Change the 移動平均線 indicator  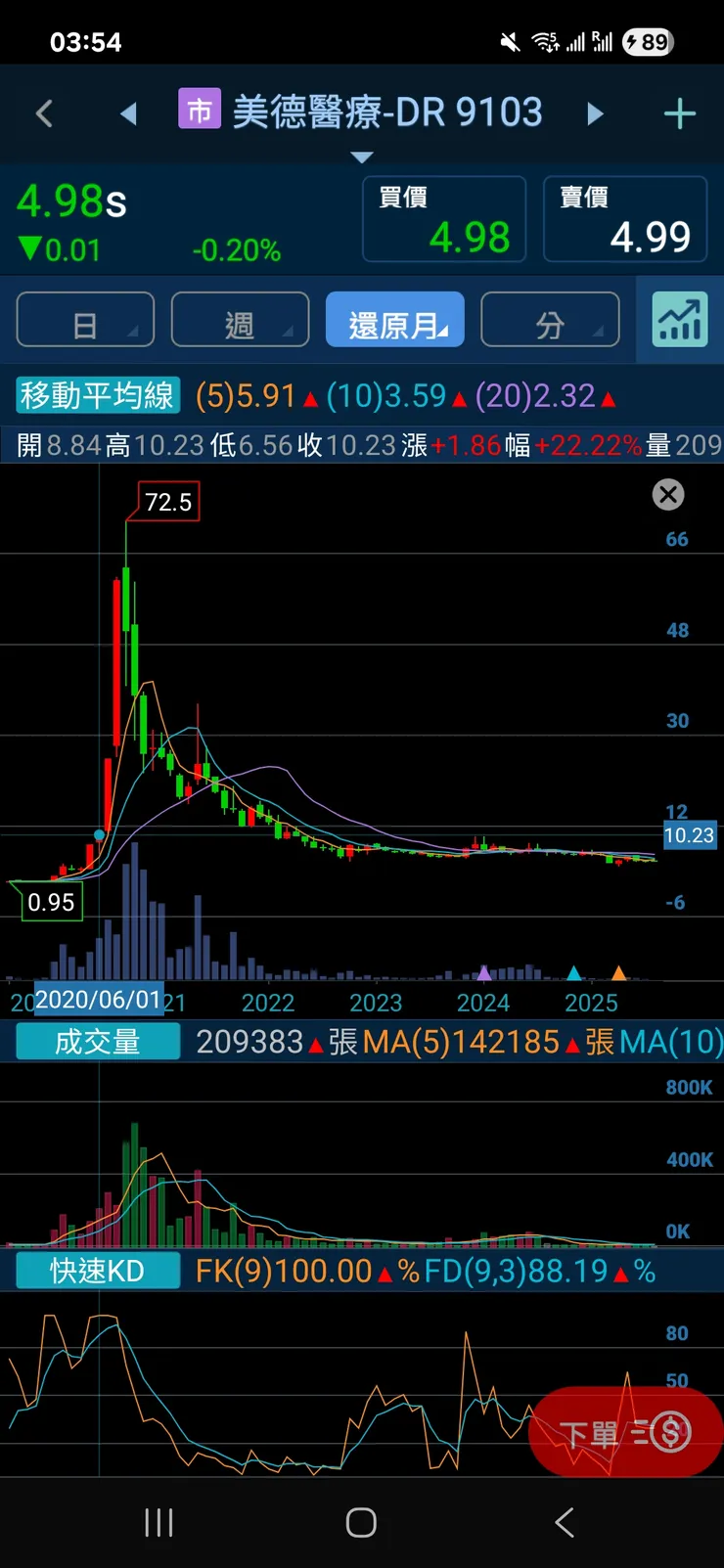pyautogui.click(x=97, y=396)
